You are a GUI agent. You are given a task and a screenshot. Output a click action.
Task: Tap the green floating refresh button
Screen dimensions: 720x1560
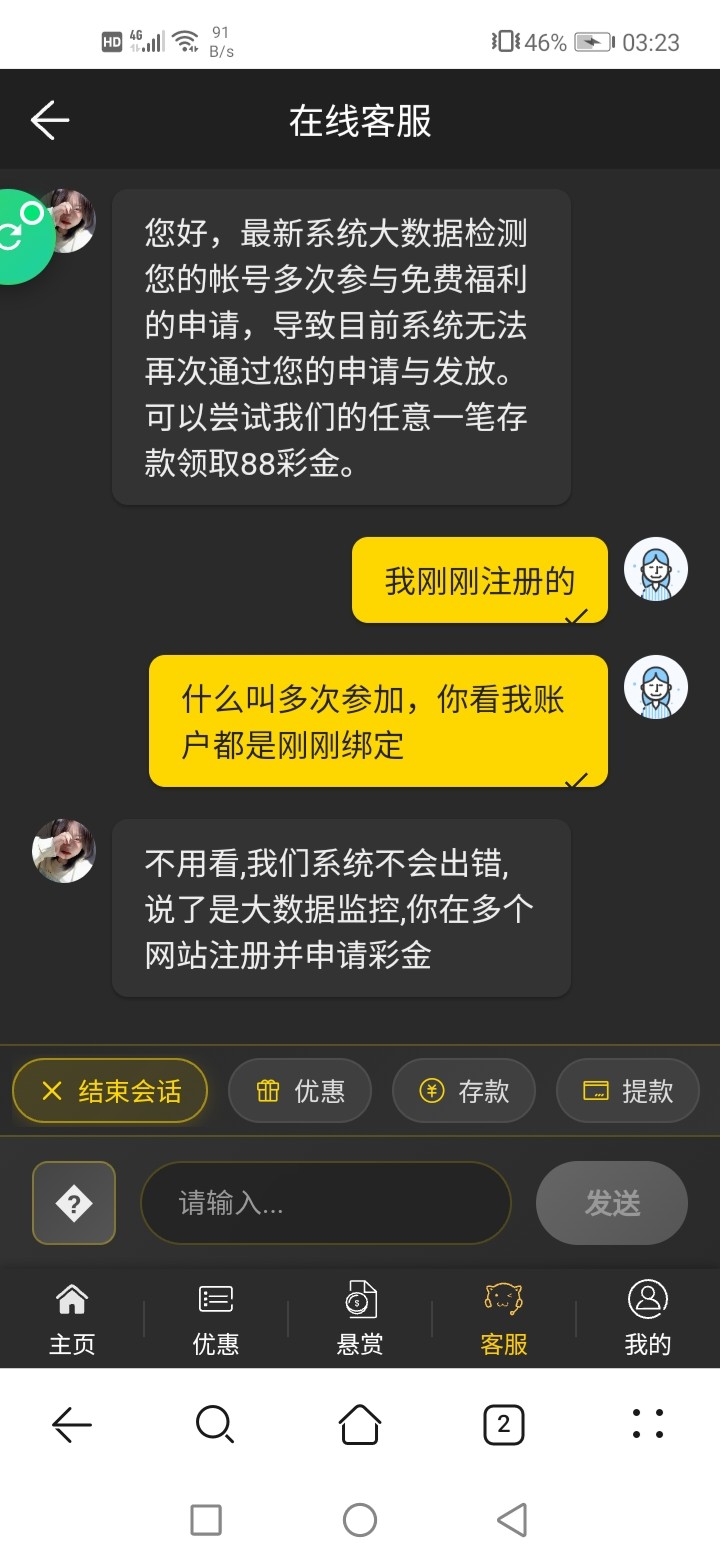pyautogui.click(x=18, y=236)
